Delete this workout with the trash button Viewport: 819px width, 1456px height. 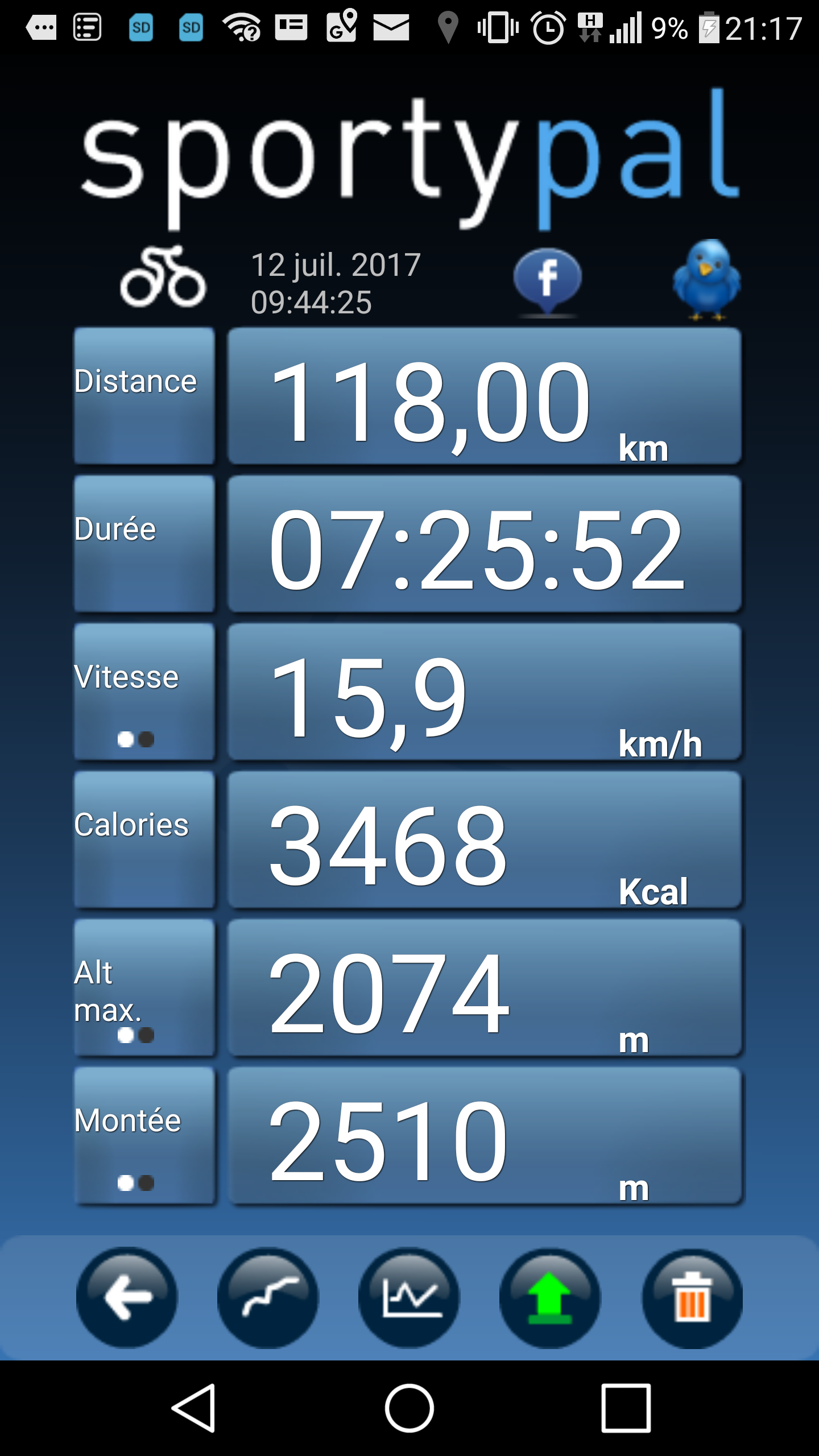coord(692,1297)
